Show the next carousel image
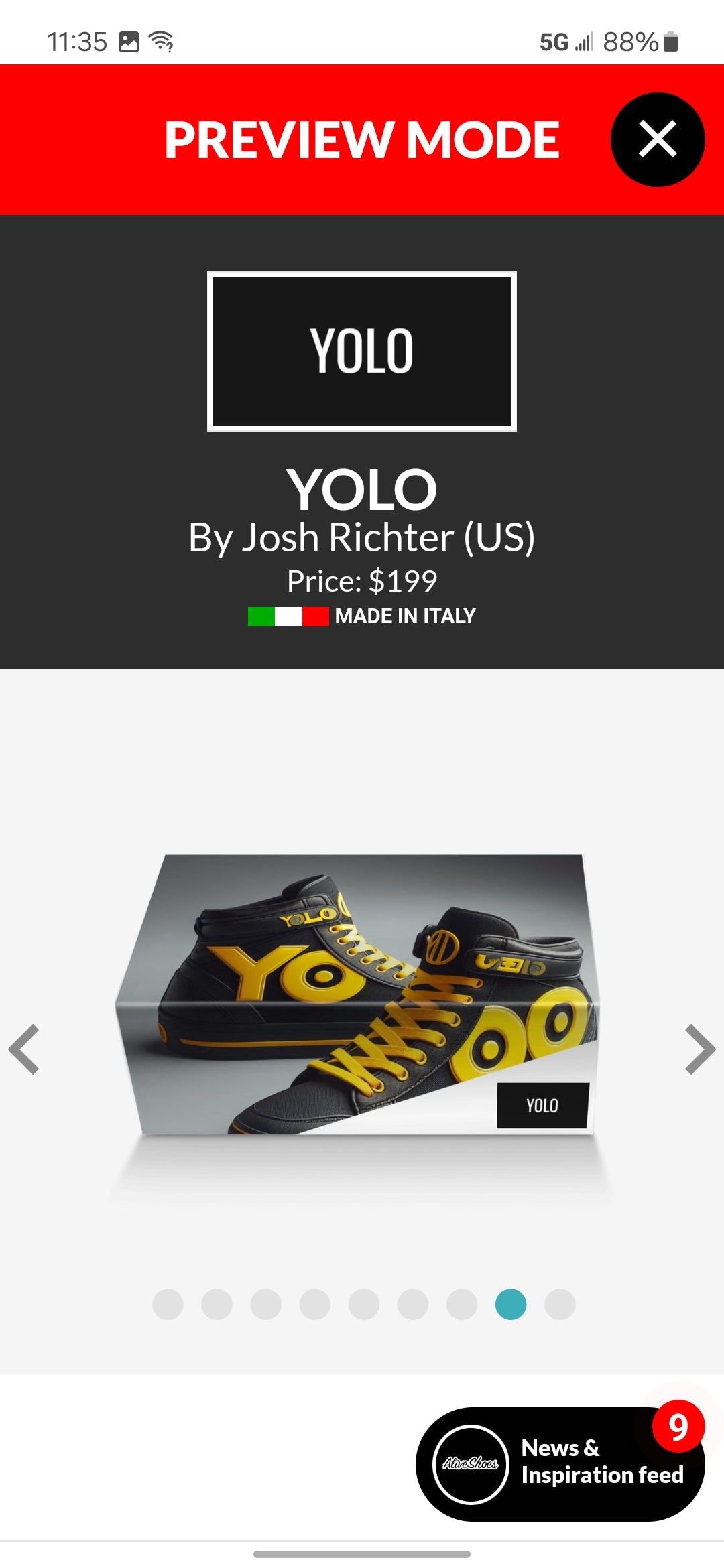The width and height of the screenshot is (724, 1568). click(700, 1049)
